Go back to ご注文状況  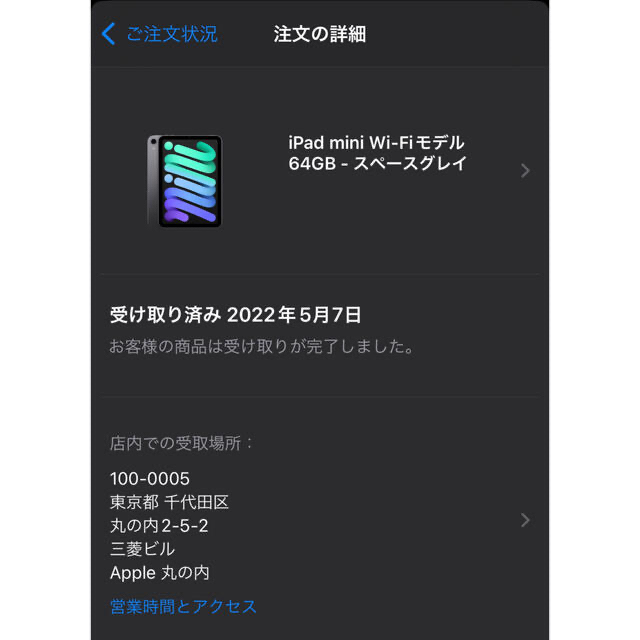(160, 34)
